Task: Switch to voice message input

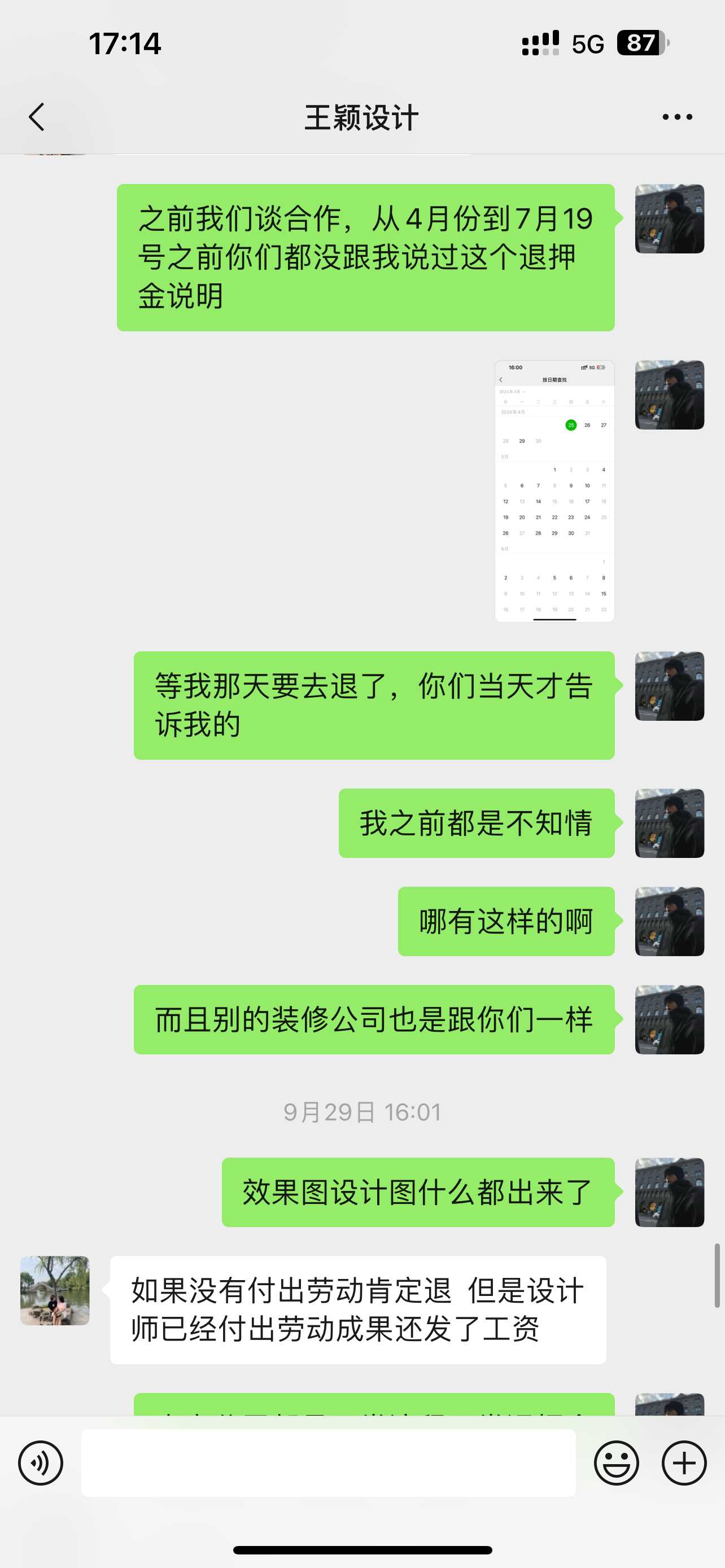Action: click(x=40, y=1462)
